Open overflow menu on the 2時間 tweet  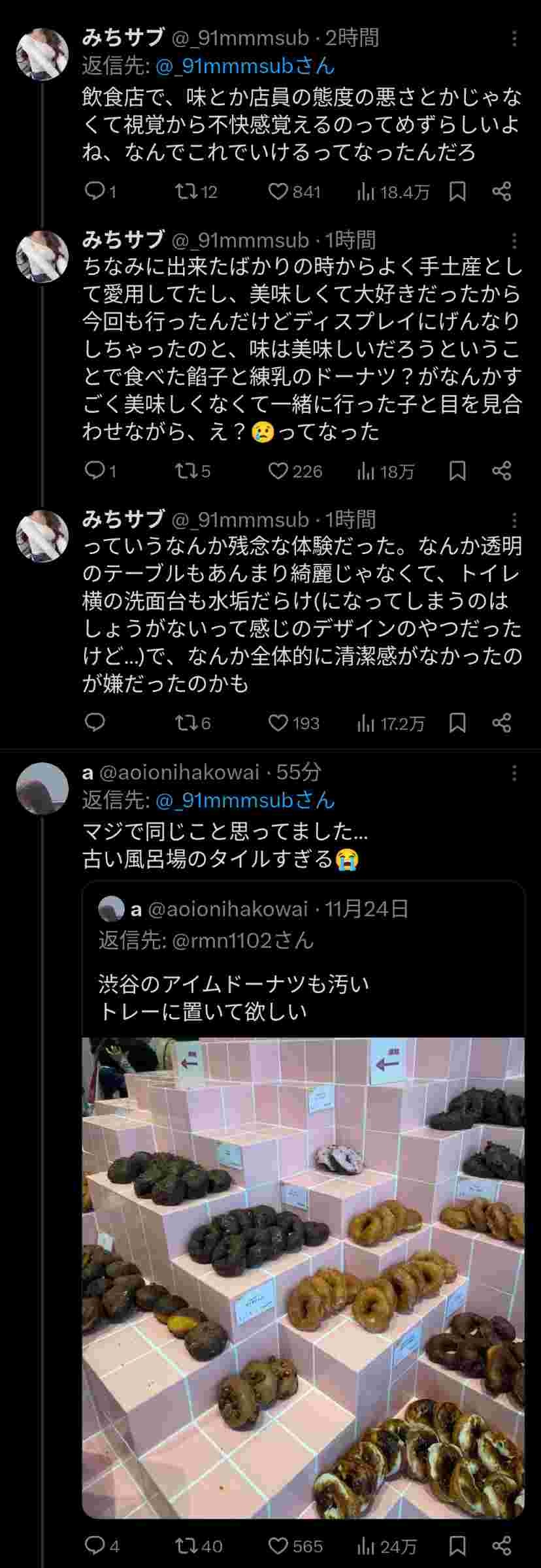point(514,39)
